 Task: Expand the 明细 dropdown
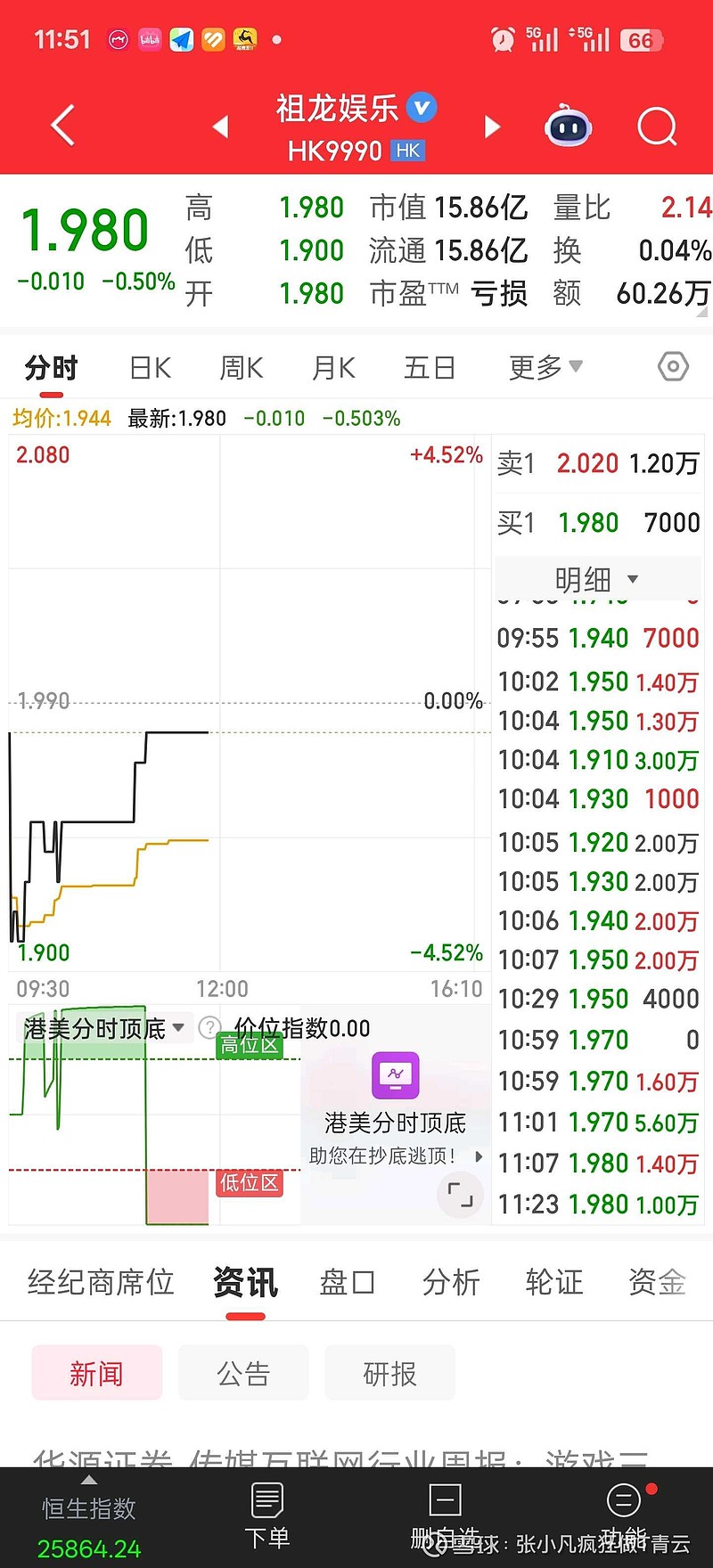pos(597,579)
